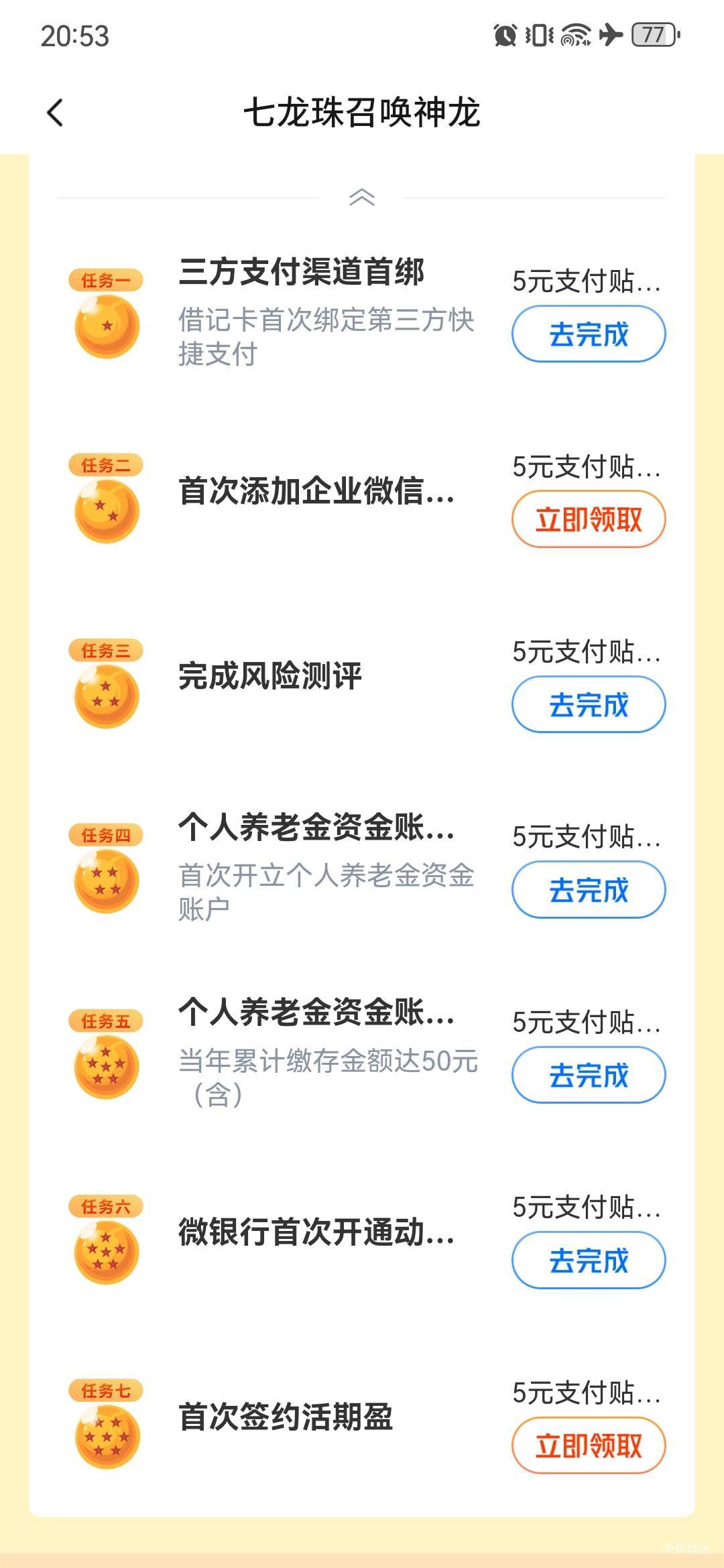
Task: Collapse the task list with the up chevron
Action: 361,198
